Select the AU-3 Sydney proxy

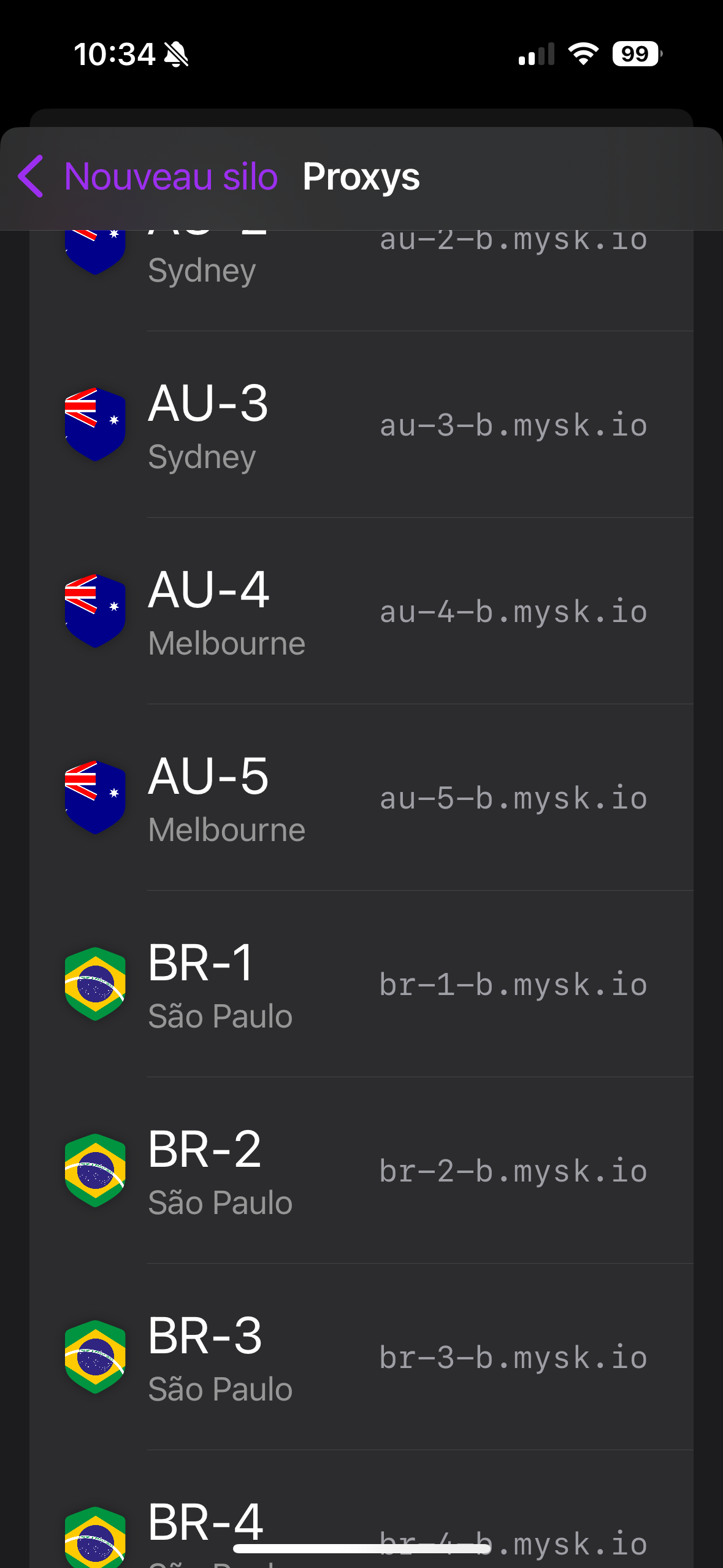tap(362, 425)
